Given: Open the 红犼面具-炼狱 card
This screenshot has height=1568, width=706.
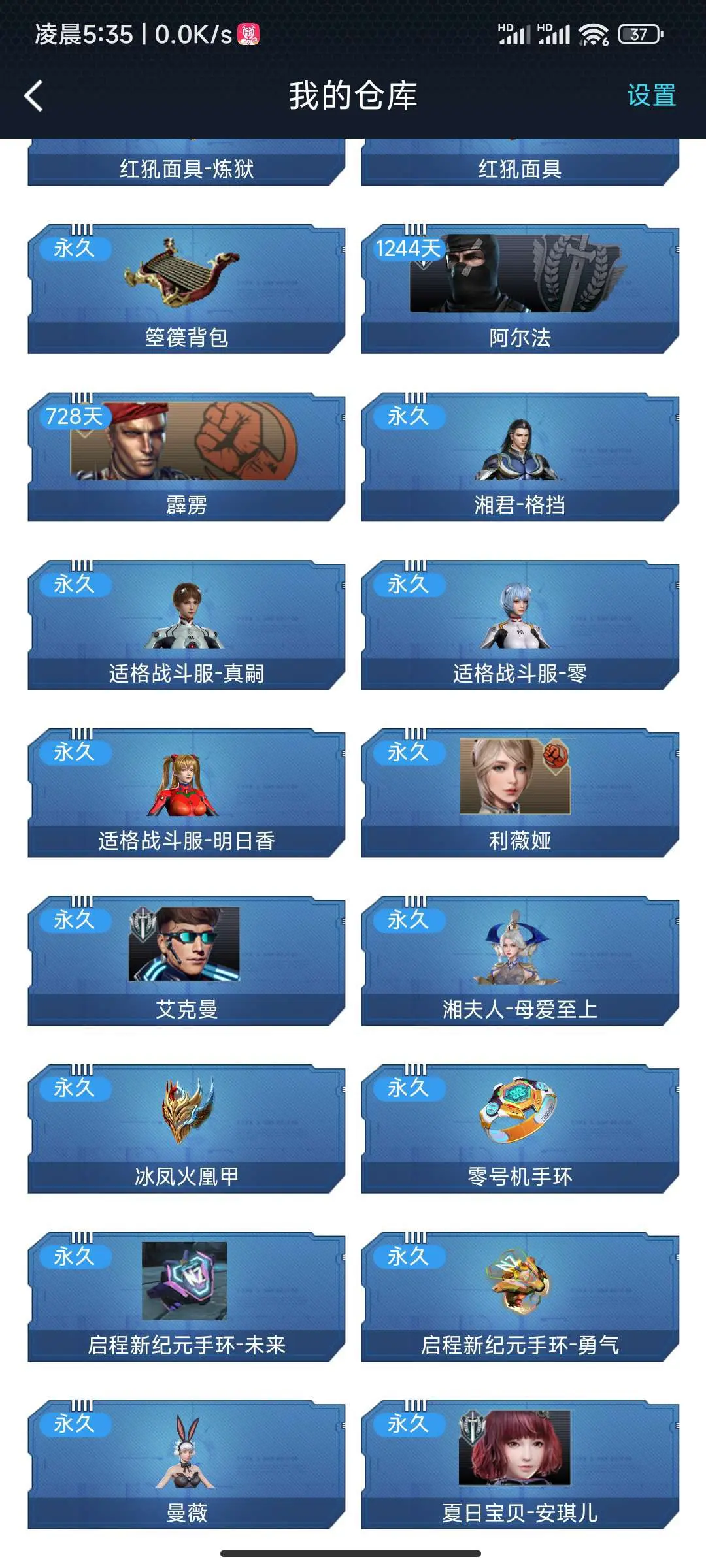Looking at the screenshot, I should pos(186,163).
